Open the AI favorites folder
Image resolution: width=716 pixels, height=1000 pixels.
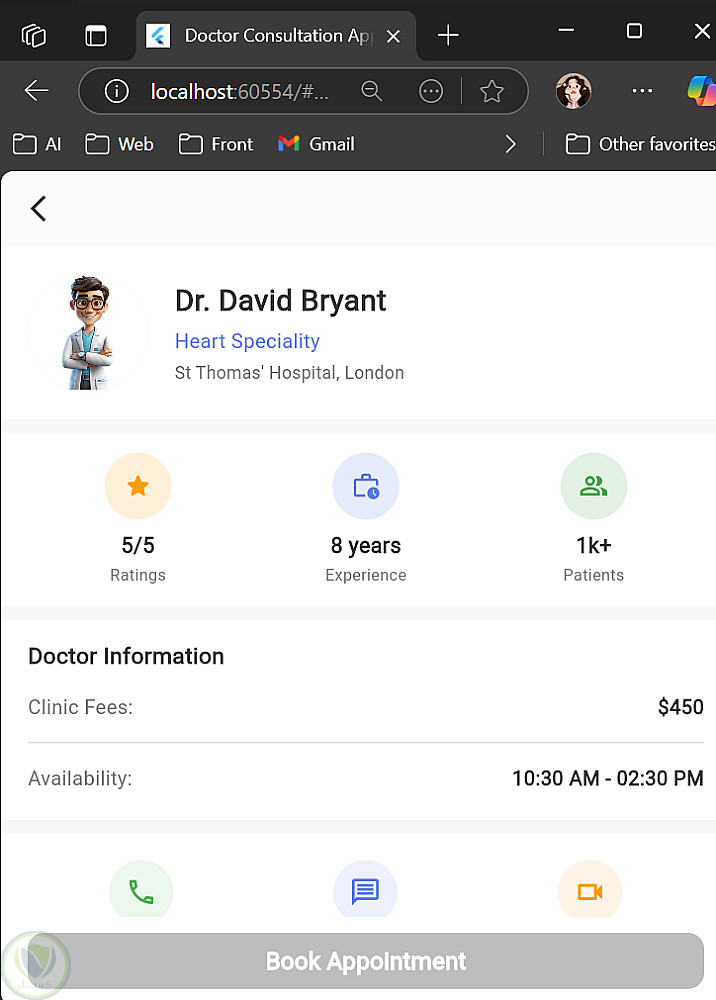(38, 144)
